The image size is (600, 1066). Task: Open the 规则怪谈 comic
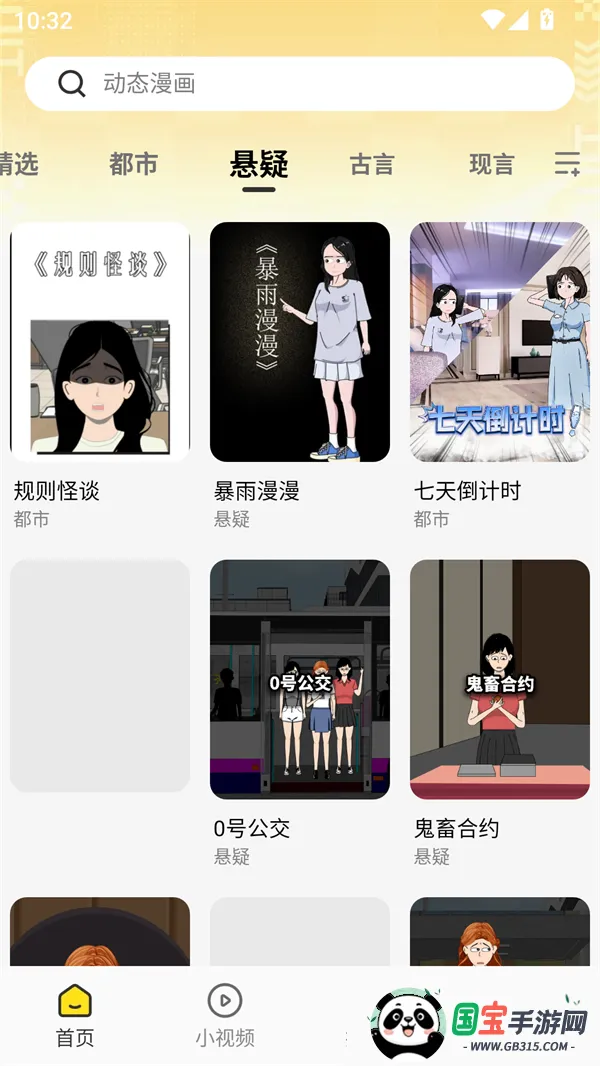(100, 342)
